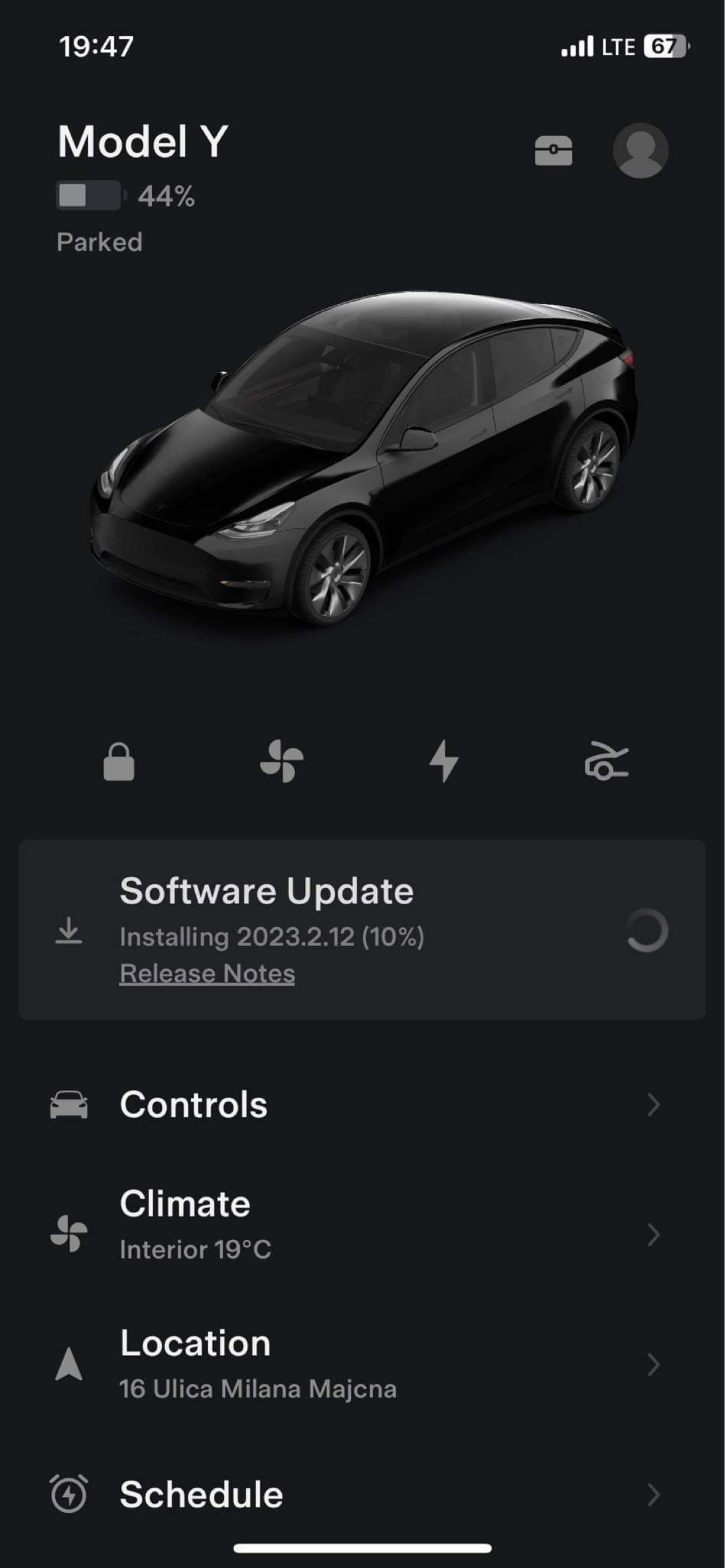Open the Software Update card

[x=362, y=930]
